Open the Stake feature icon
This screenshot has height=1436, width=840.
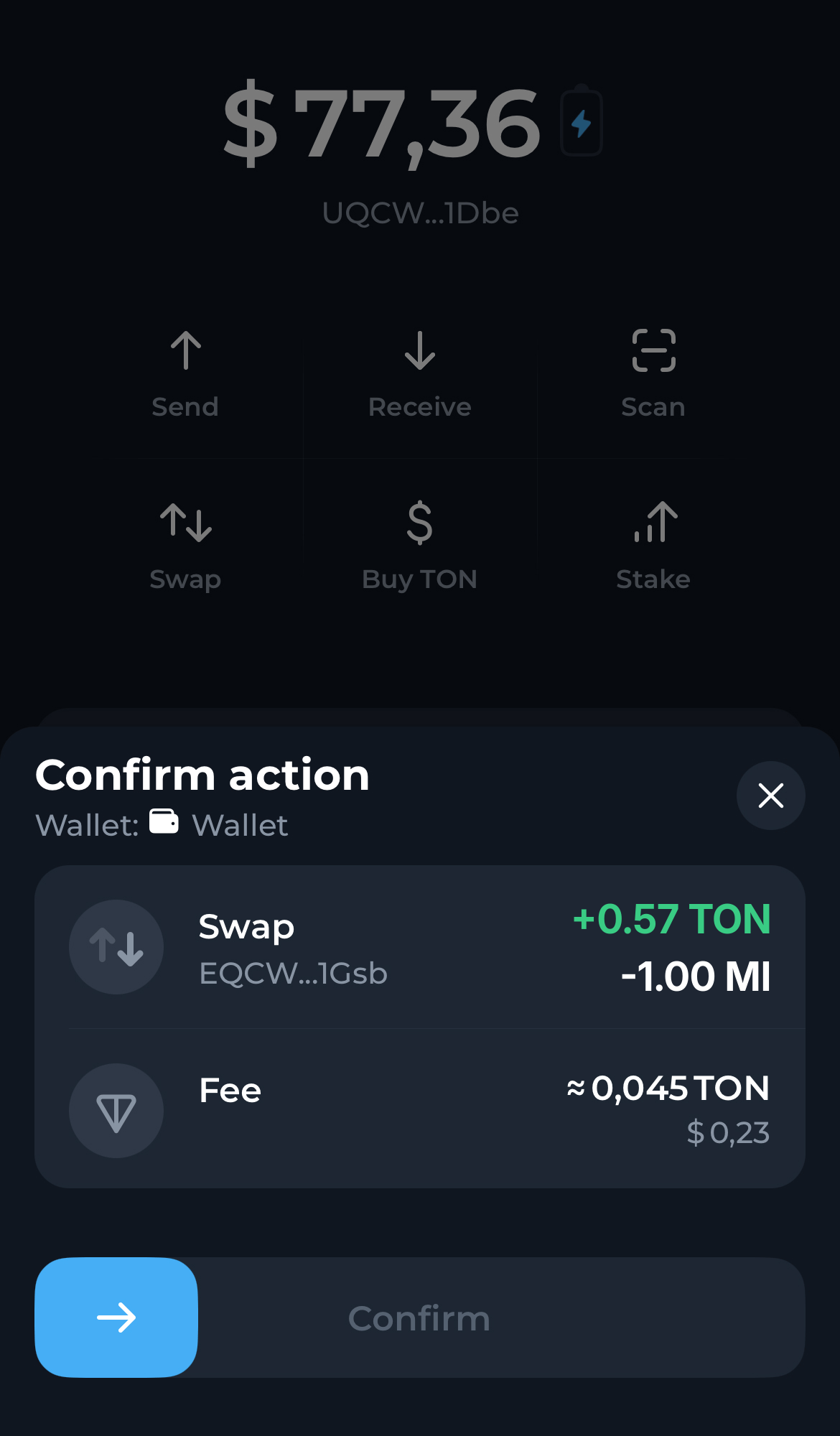pos(653,523)
